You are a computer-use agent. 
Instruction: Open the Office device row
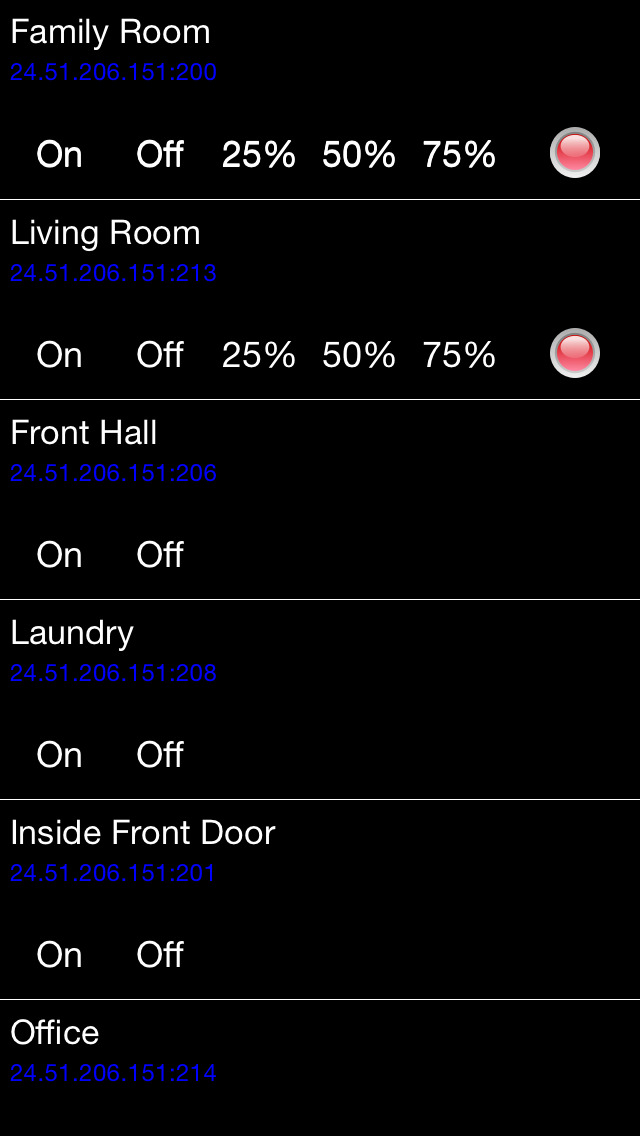(320, 1068)
